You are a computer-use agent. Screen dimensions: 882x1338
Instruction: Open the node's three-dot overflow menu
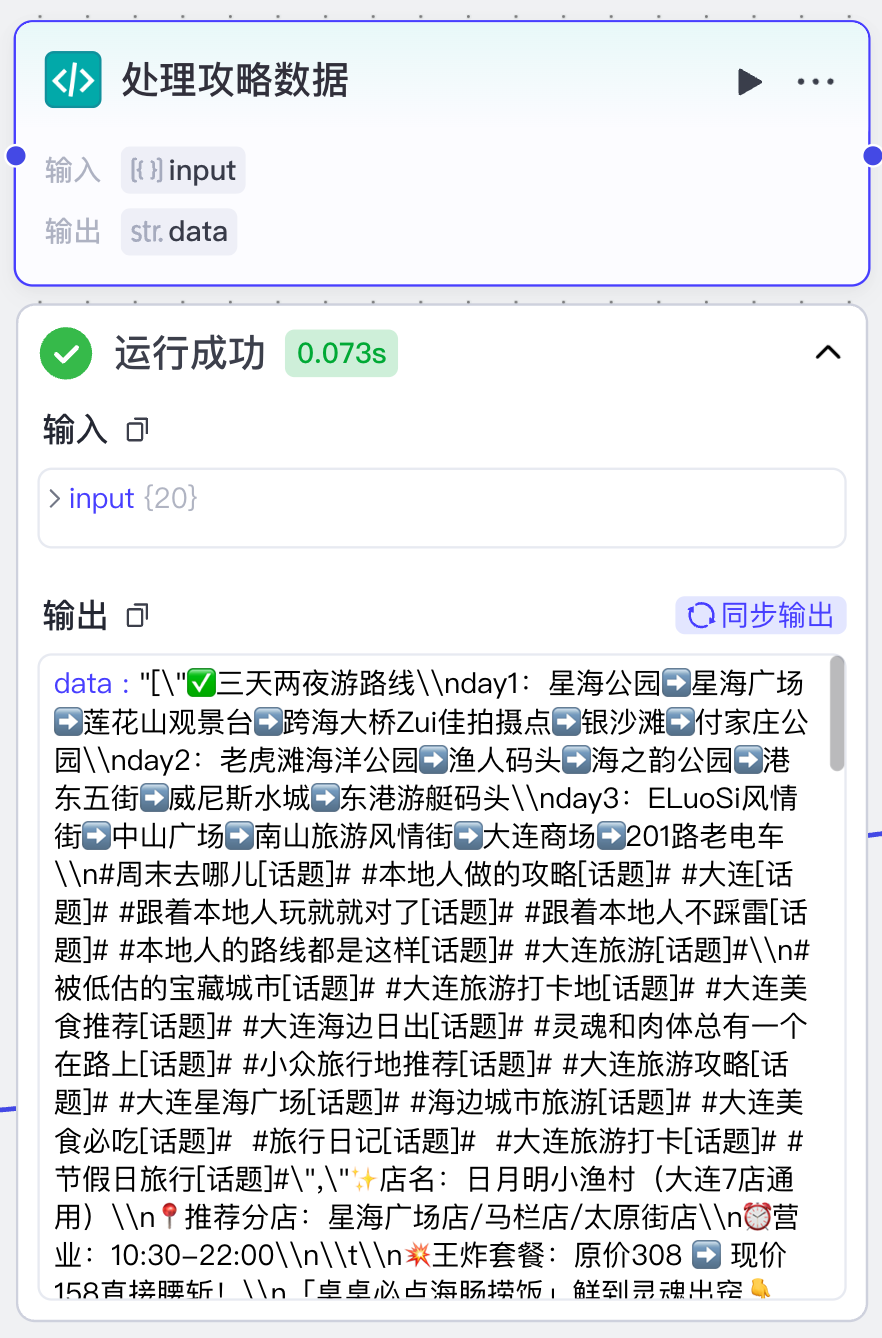tap(815, 82)
